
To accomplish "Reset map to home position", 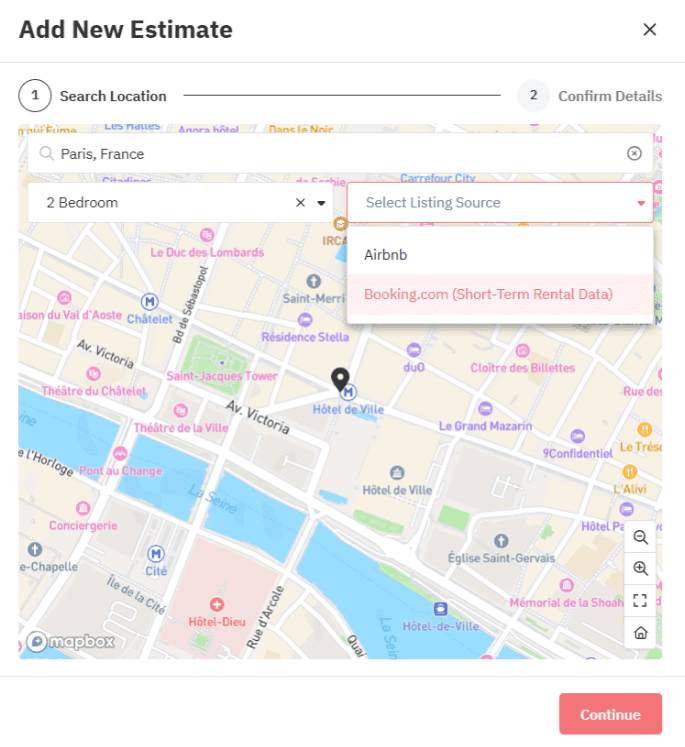I will (x=640, y=633).
